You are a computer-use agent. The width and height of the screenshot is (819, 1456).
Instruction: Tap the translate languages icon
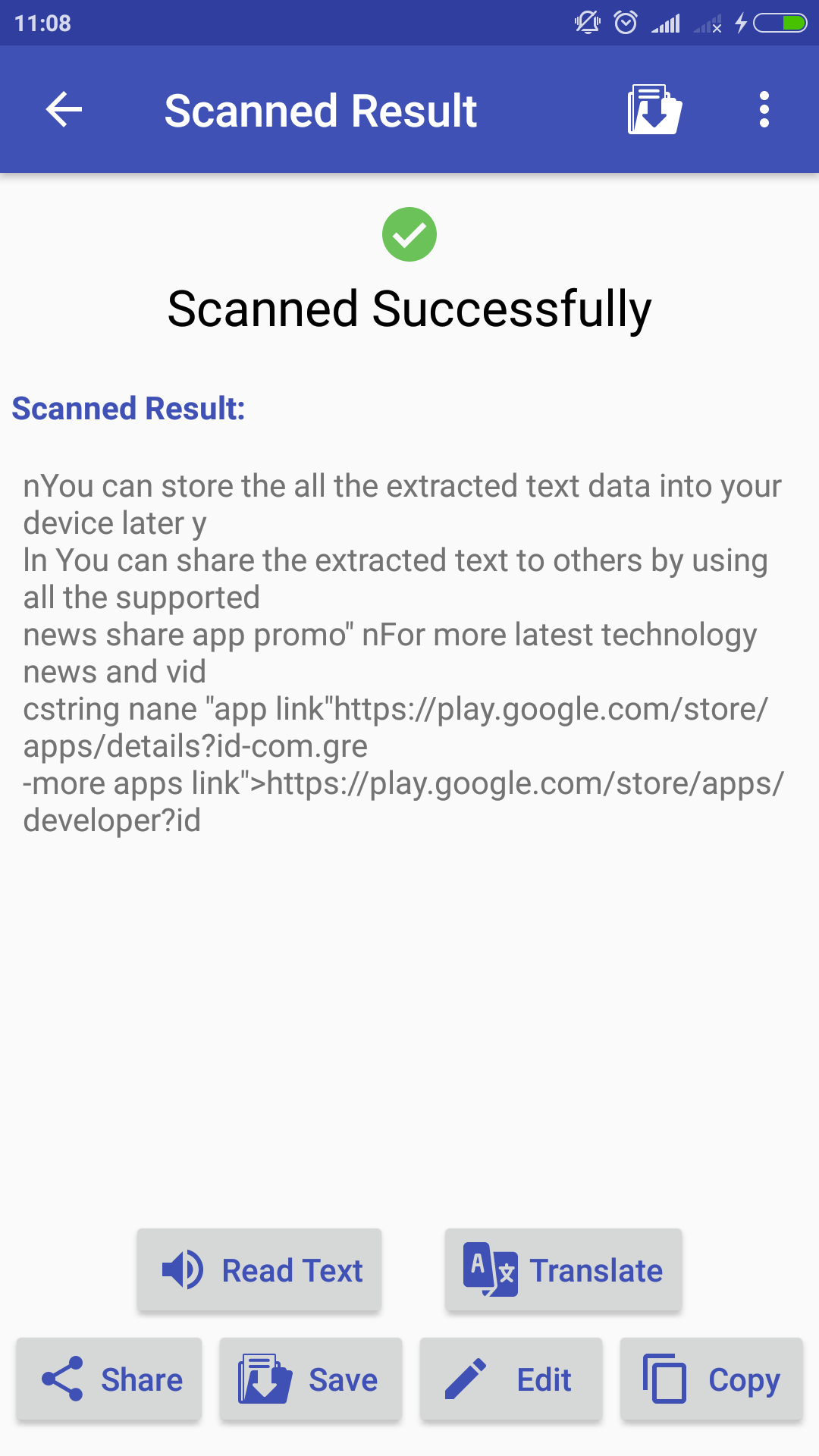click(x=489, y=1269)
